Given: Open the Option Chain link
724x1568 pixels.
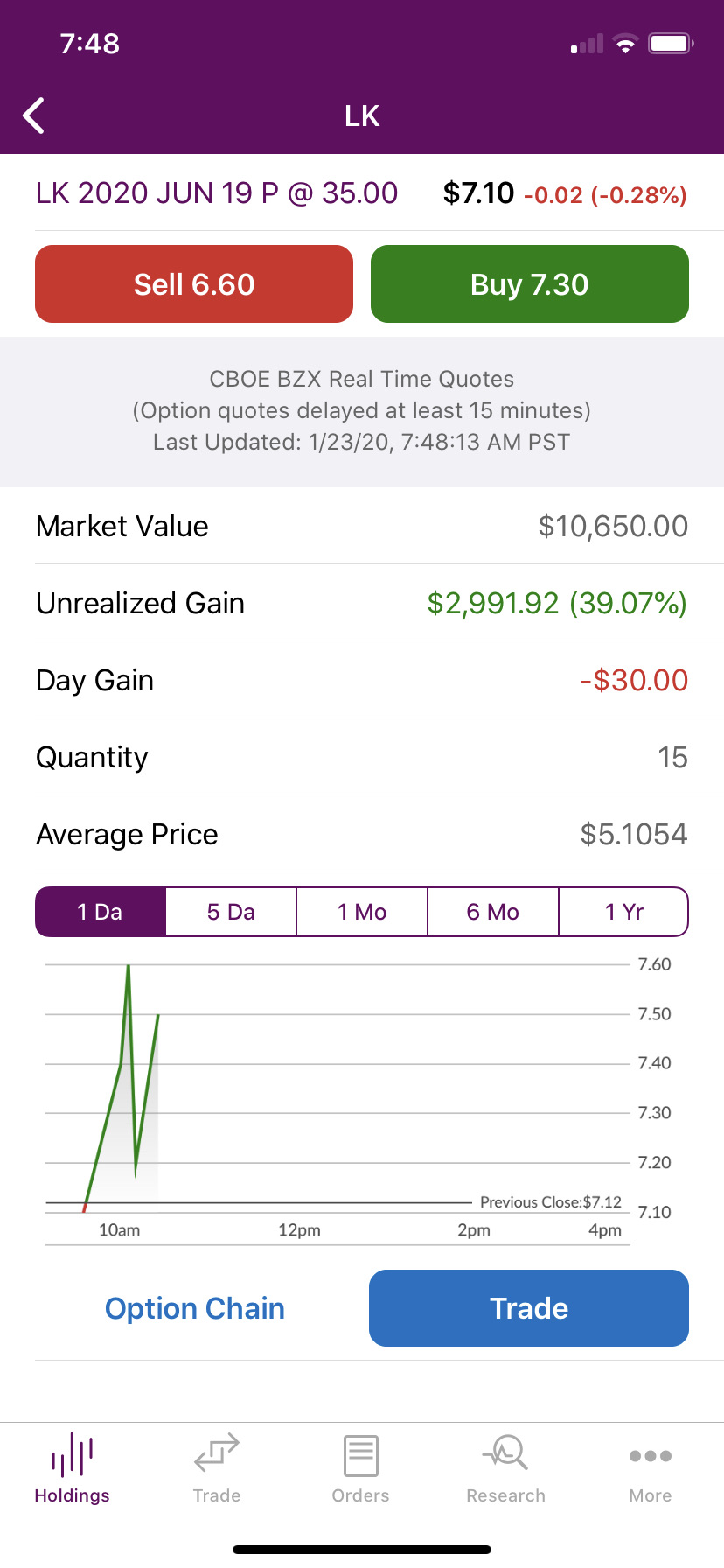Looking at the screenshot, I should [x=195, y=1308].
